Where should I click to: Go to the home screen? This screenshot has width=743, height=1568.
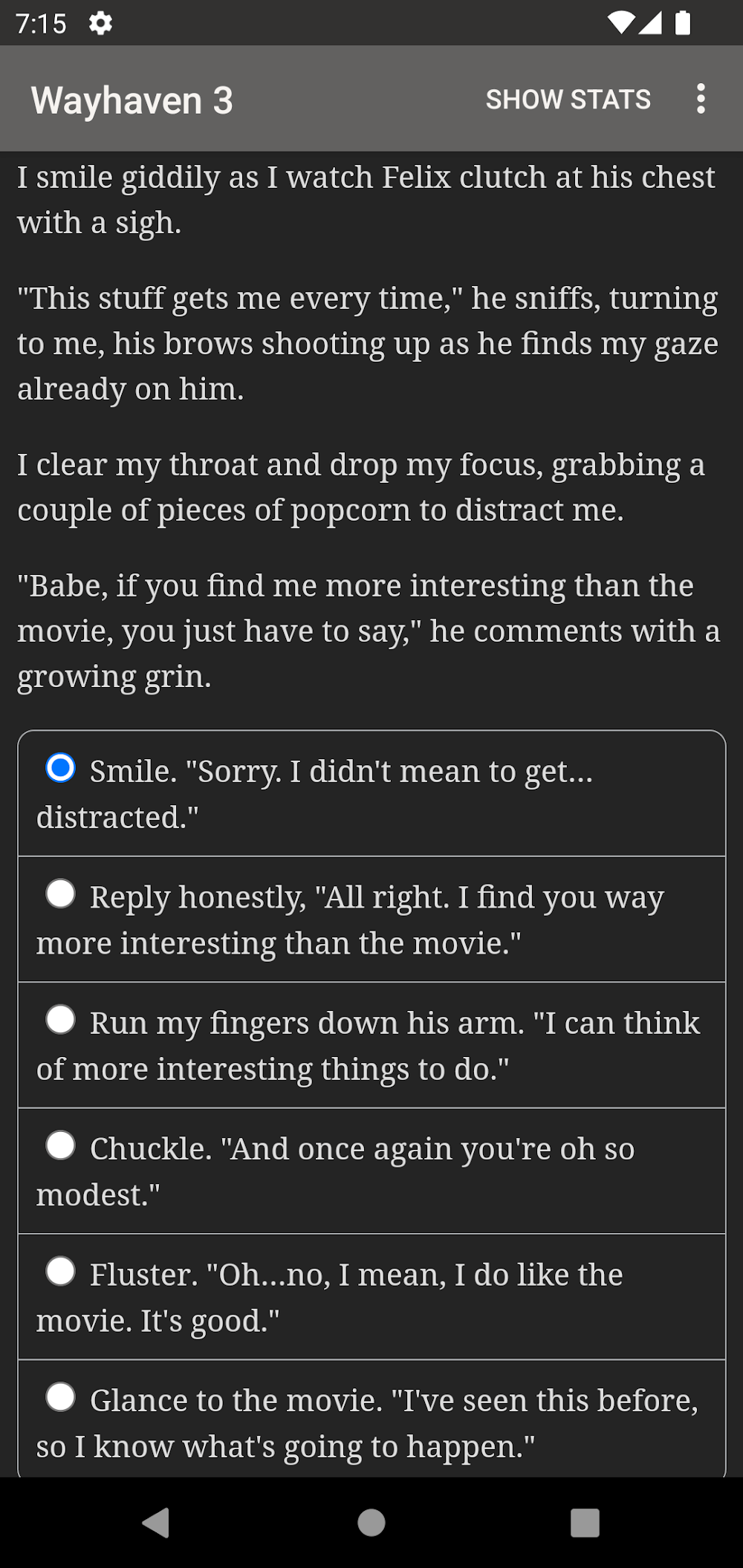pyautogui.click(x=371, y=1523)
